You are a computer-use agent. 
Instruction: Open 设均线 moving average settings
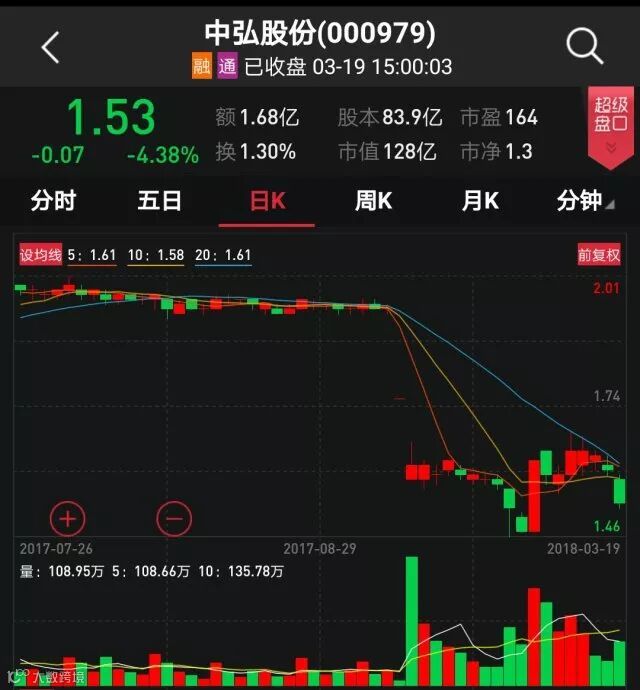(x=41, y=255)
